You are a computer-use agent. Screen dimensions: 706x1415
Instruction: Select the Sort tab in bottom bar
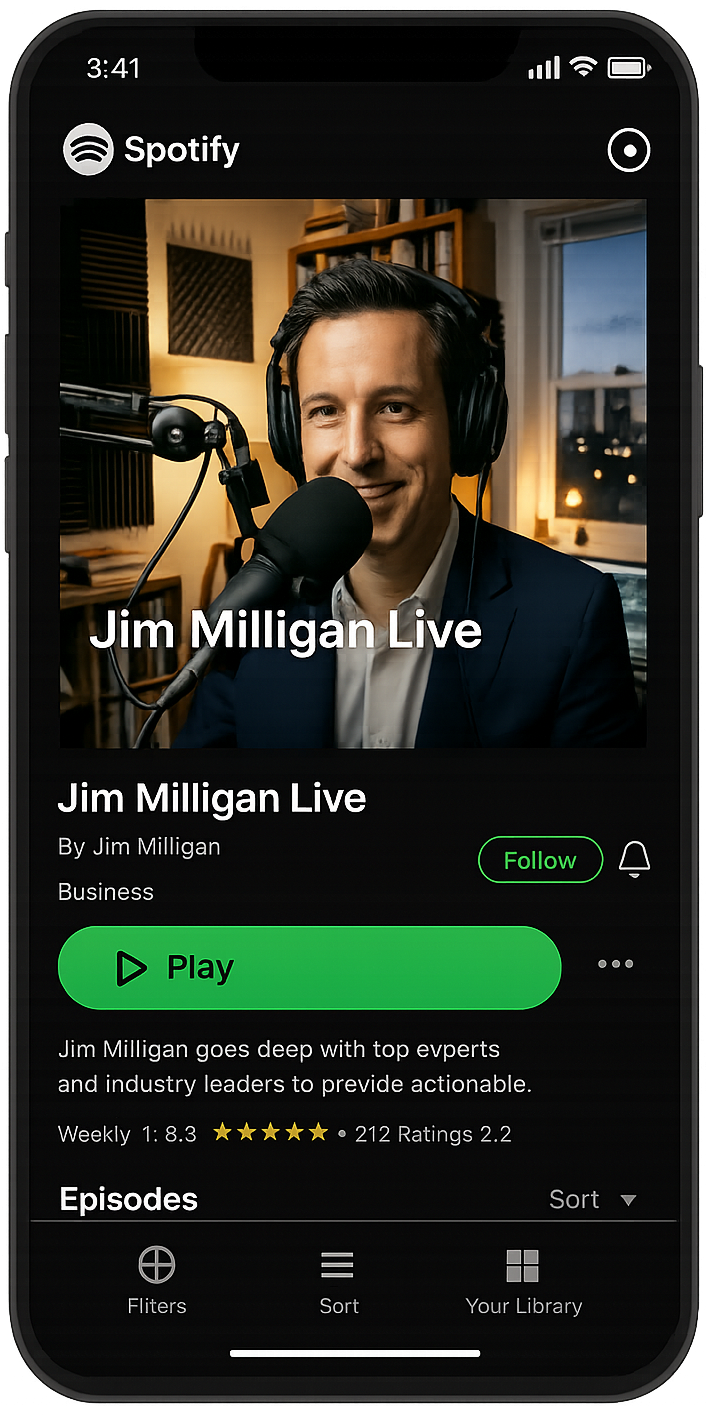[338, 1280]
